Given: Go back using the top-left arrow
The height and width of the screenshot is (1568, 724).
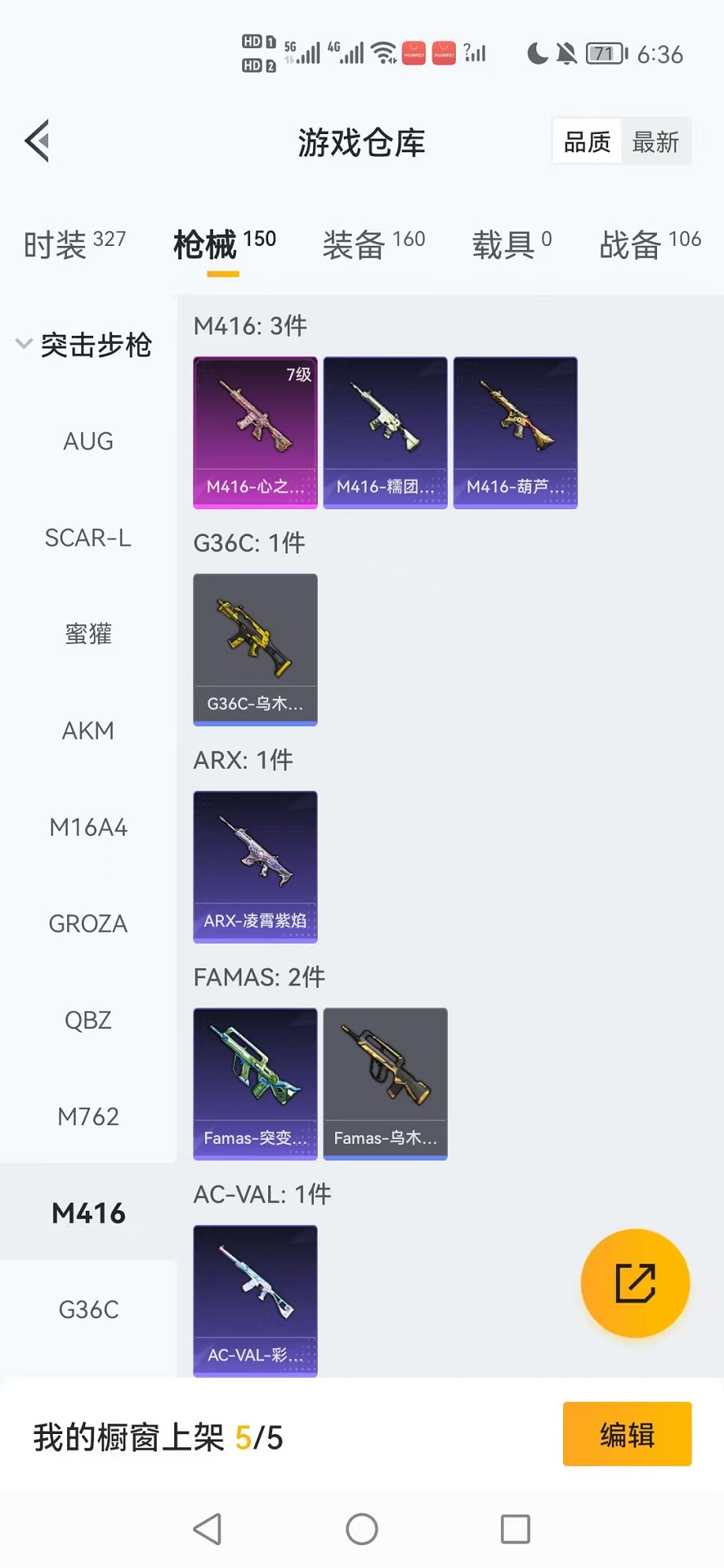Looking at the screenshot, I should click(x=37, y=141).
